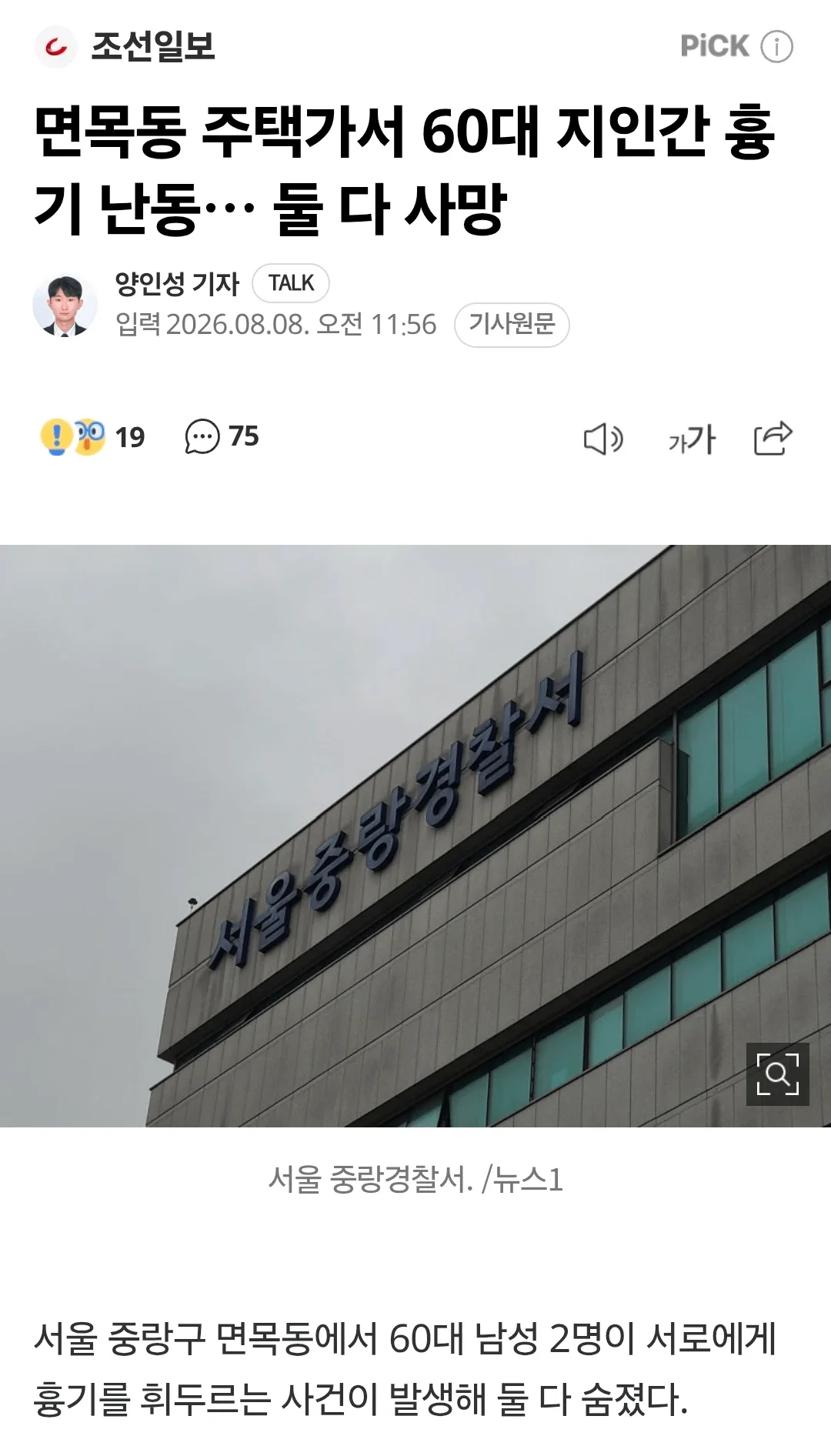The image size is (831, 1456).
Task: Enlarge the 서울 중랑경찰서 photo
Action: [x=777, y=1074]
